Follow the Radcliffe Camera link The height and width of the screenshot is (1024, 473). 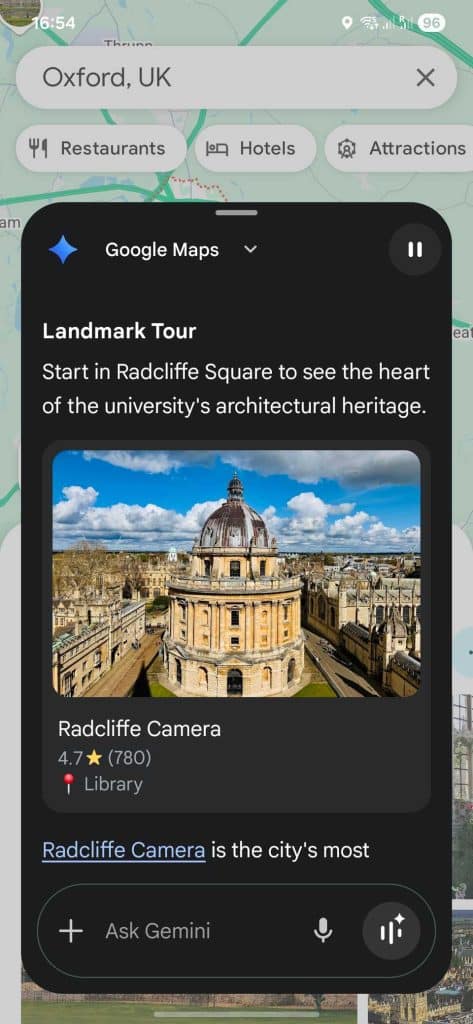point(123,850)
